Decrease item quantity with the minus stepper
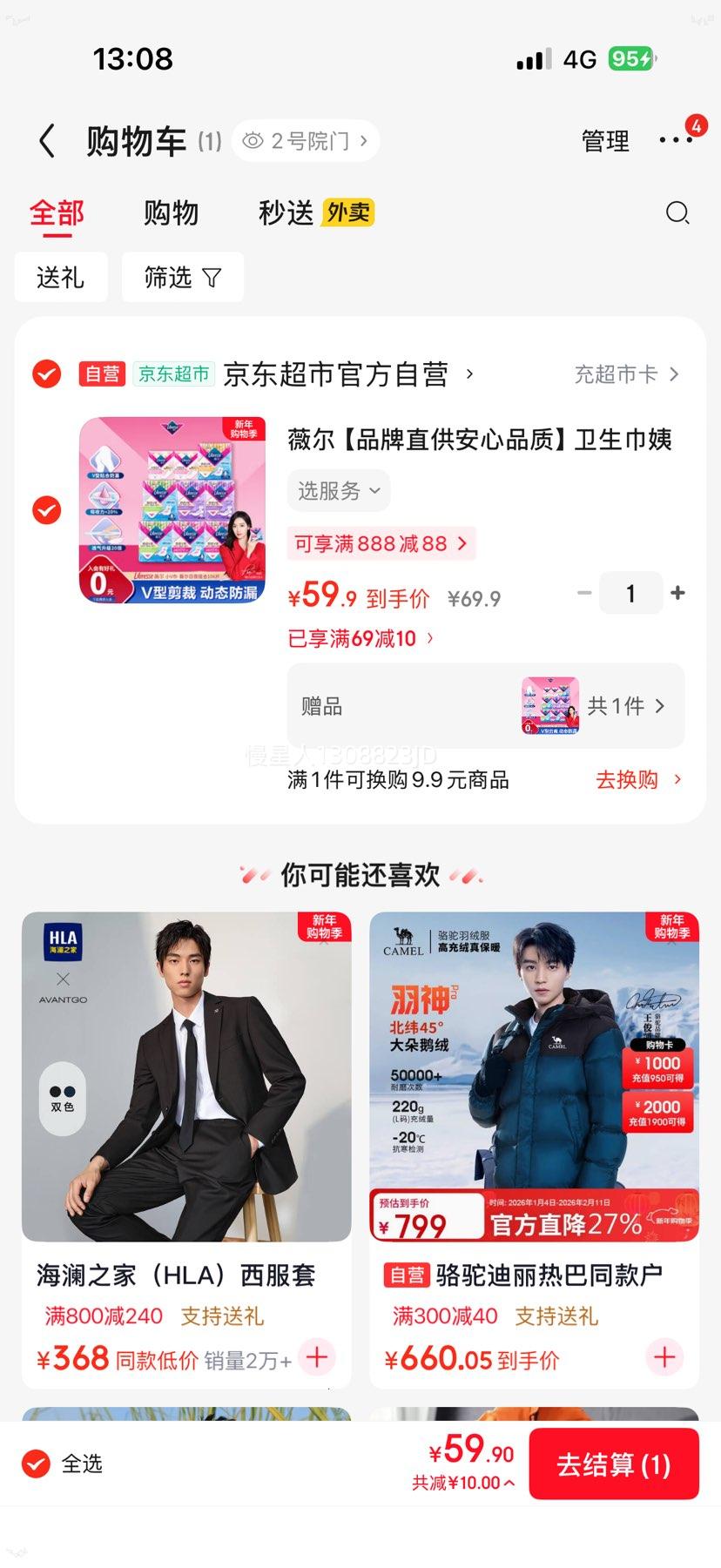 [583, 592]
